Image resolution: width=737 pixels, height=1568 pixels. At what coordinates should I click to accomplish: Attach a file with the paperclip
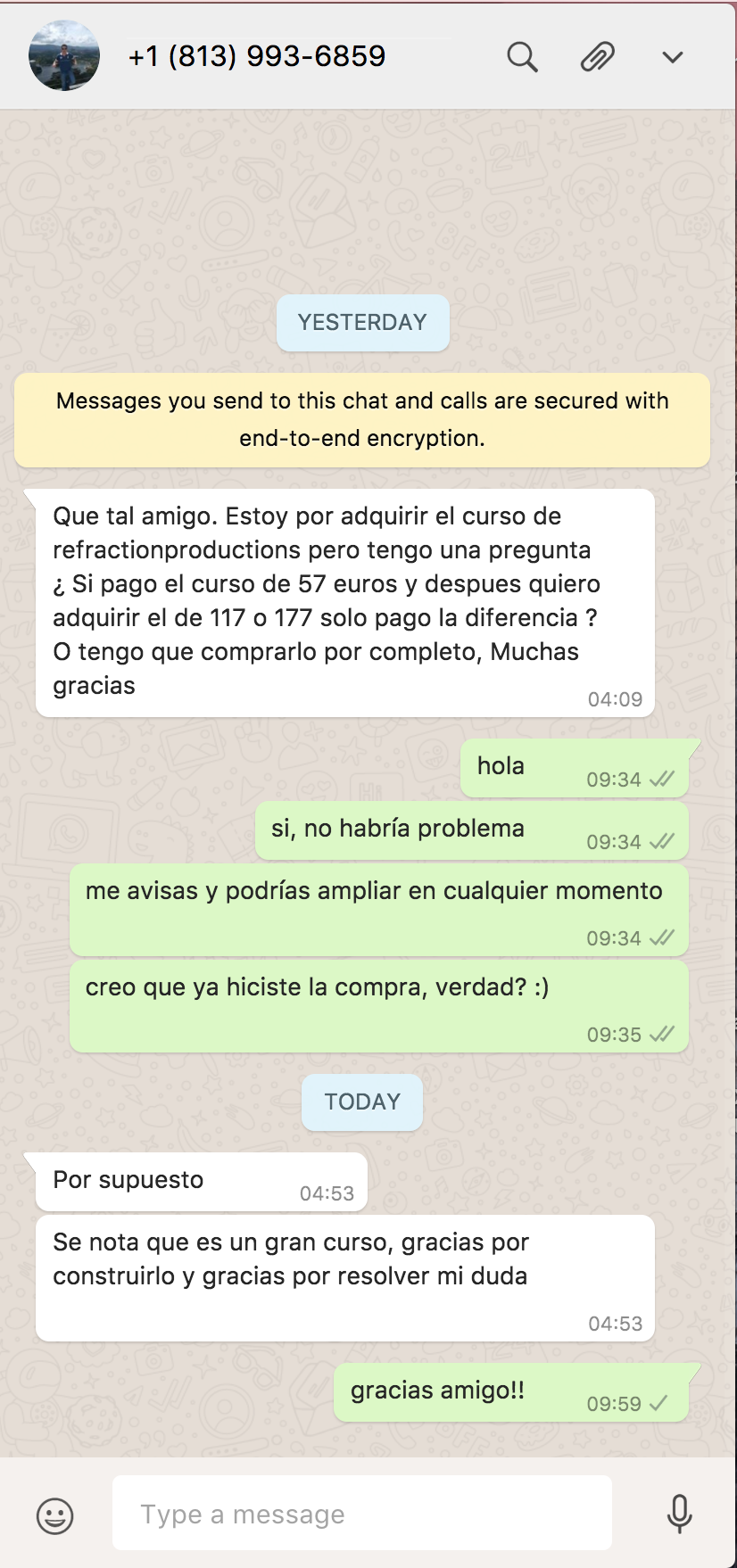tap(598, 57)
